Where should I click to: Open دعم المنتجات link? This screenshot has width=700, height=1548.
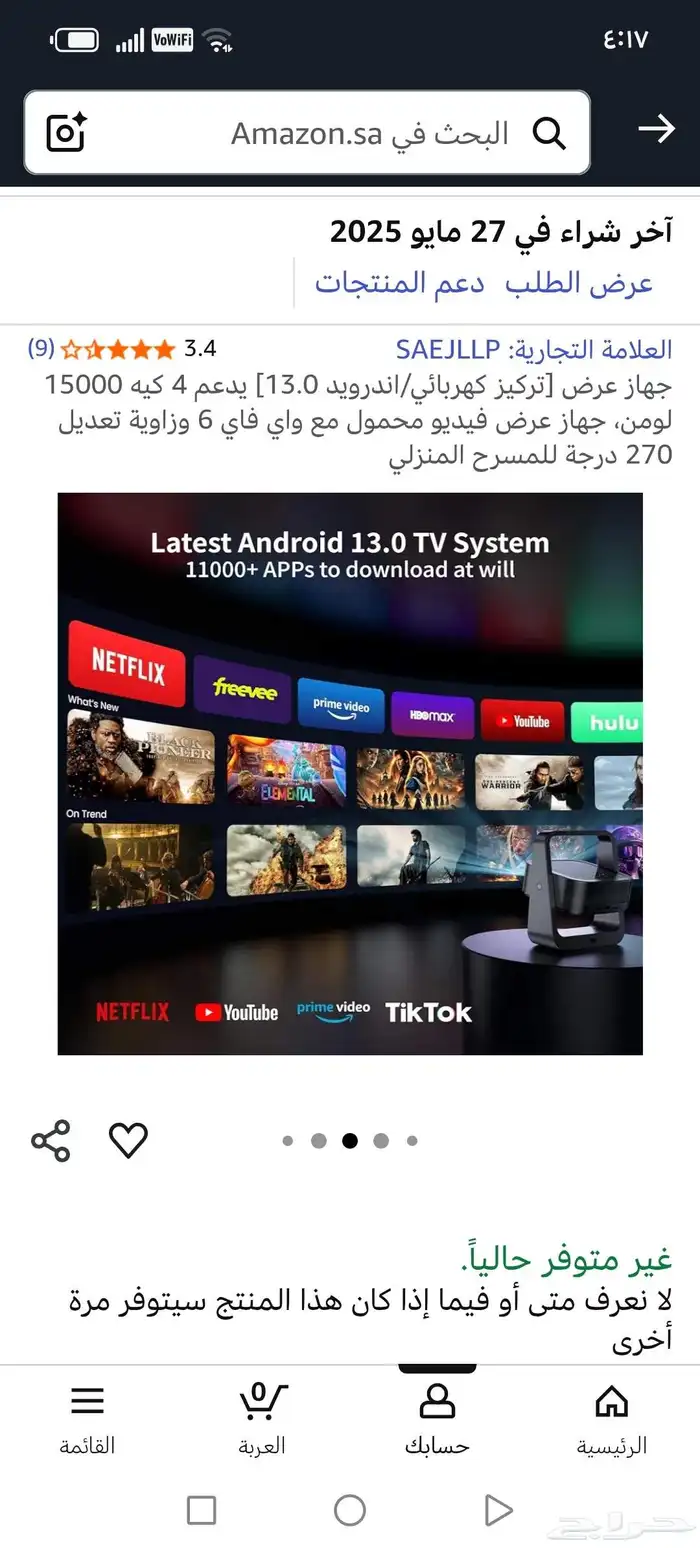click(400, 283)
